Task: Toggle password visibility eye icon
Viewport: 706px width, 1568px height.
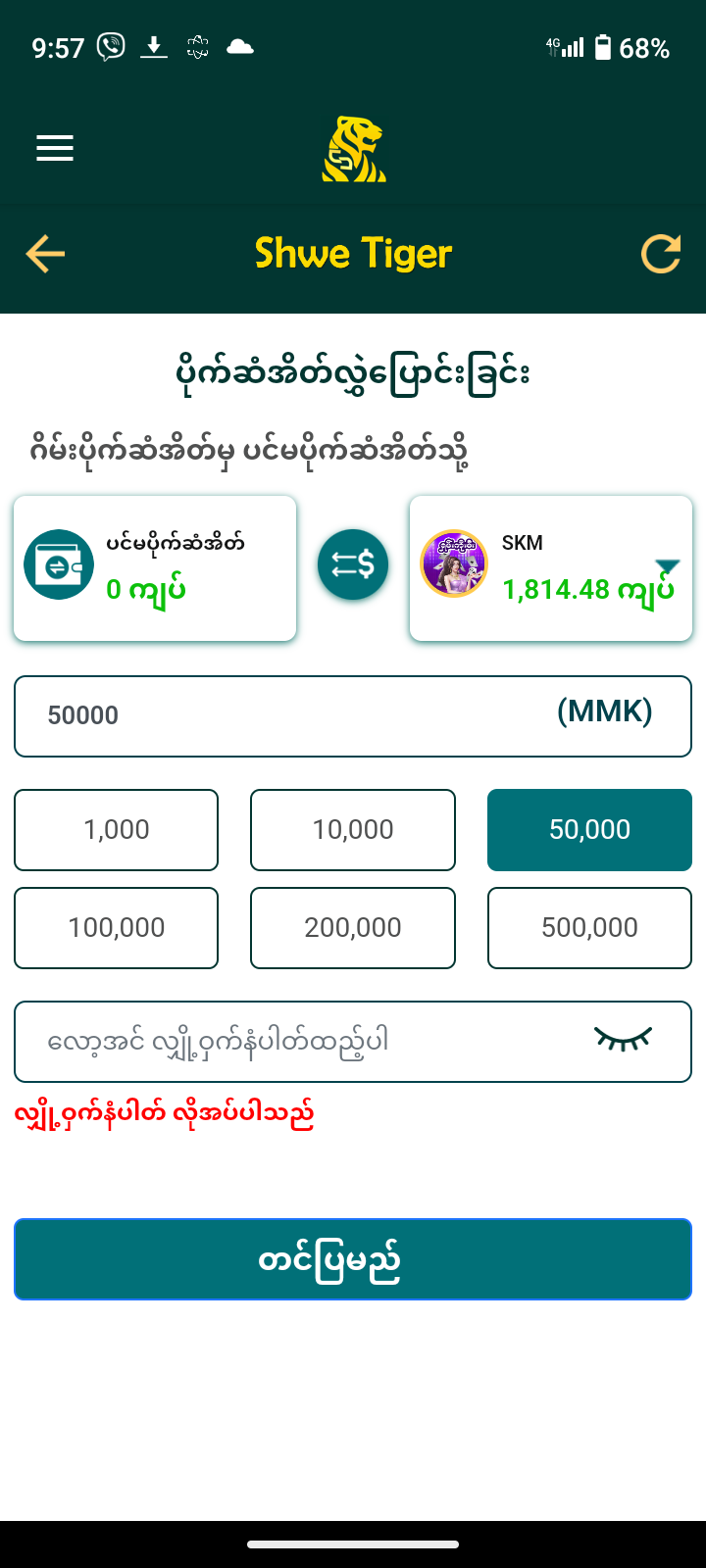Action: [624, 1039]
